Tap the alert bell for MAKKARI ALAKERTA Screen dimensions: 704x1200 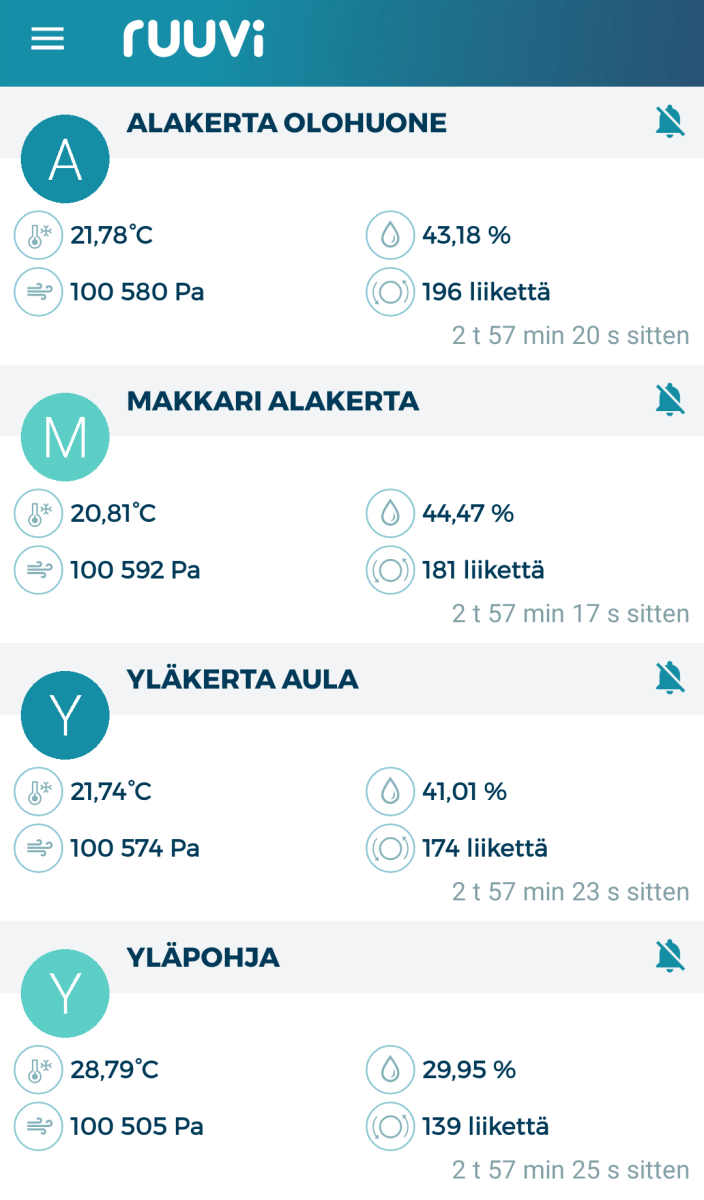(670, 401)
